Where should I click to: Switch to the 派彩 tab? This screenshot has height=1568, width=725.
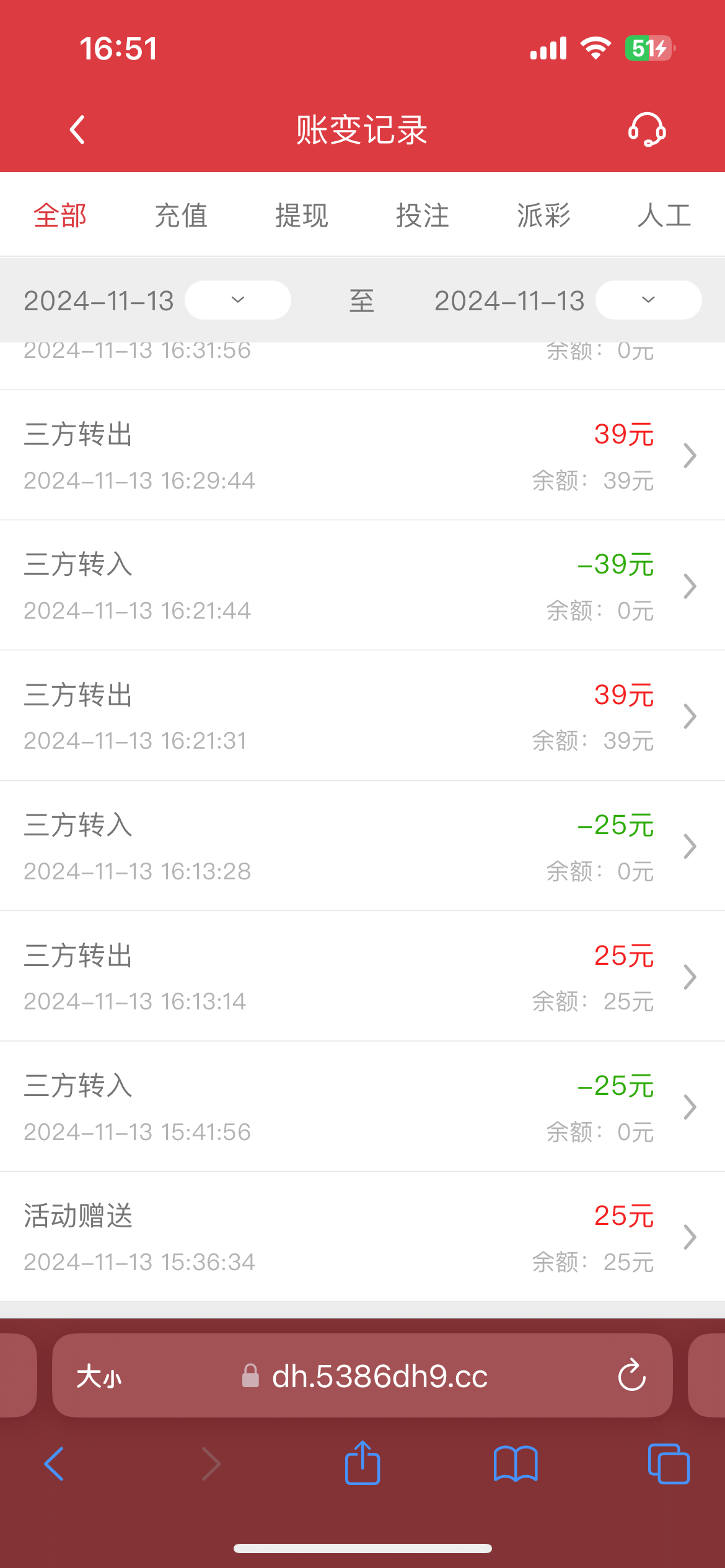click(x=543, y=216)
